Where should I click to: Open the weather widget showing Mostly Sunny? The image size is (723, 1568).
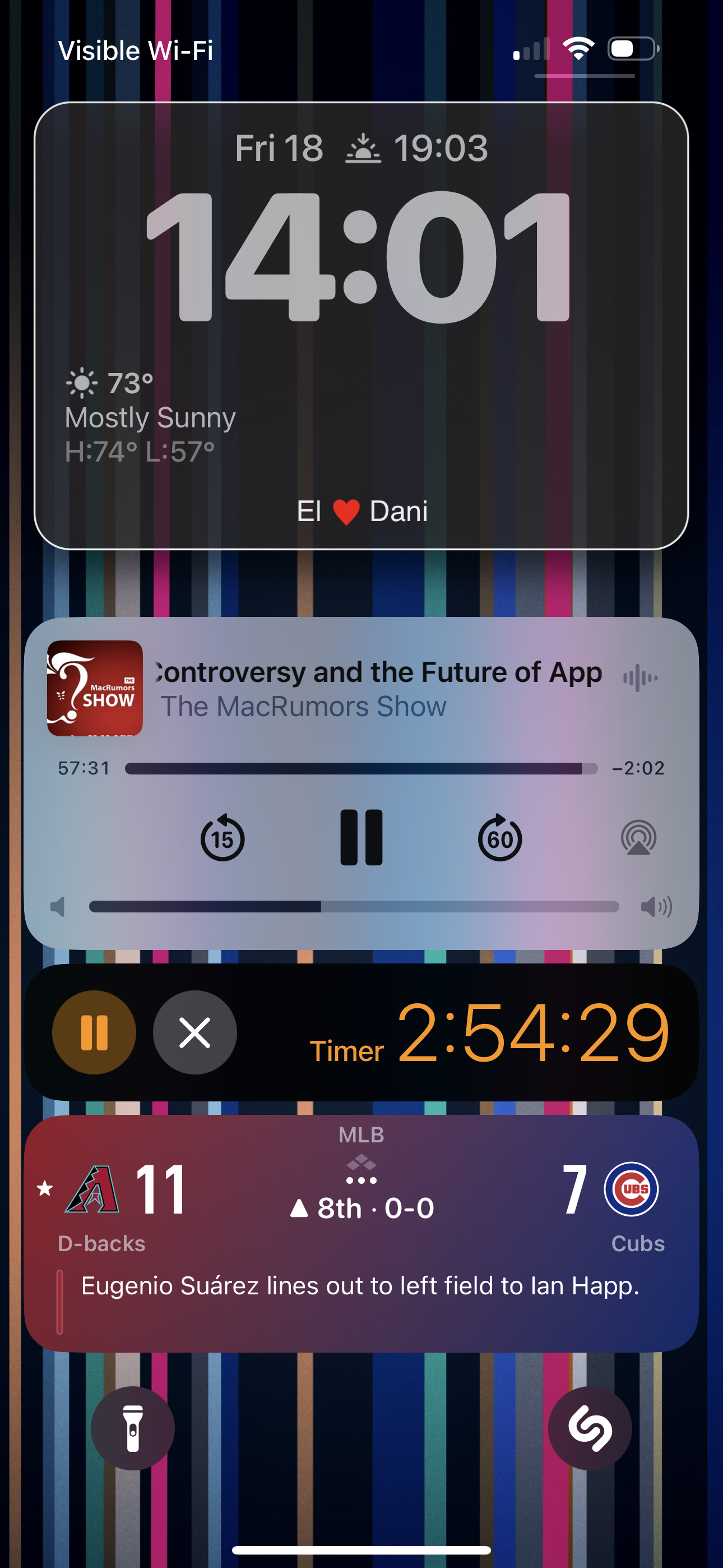pyautogui.click(x=150, y=418)
